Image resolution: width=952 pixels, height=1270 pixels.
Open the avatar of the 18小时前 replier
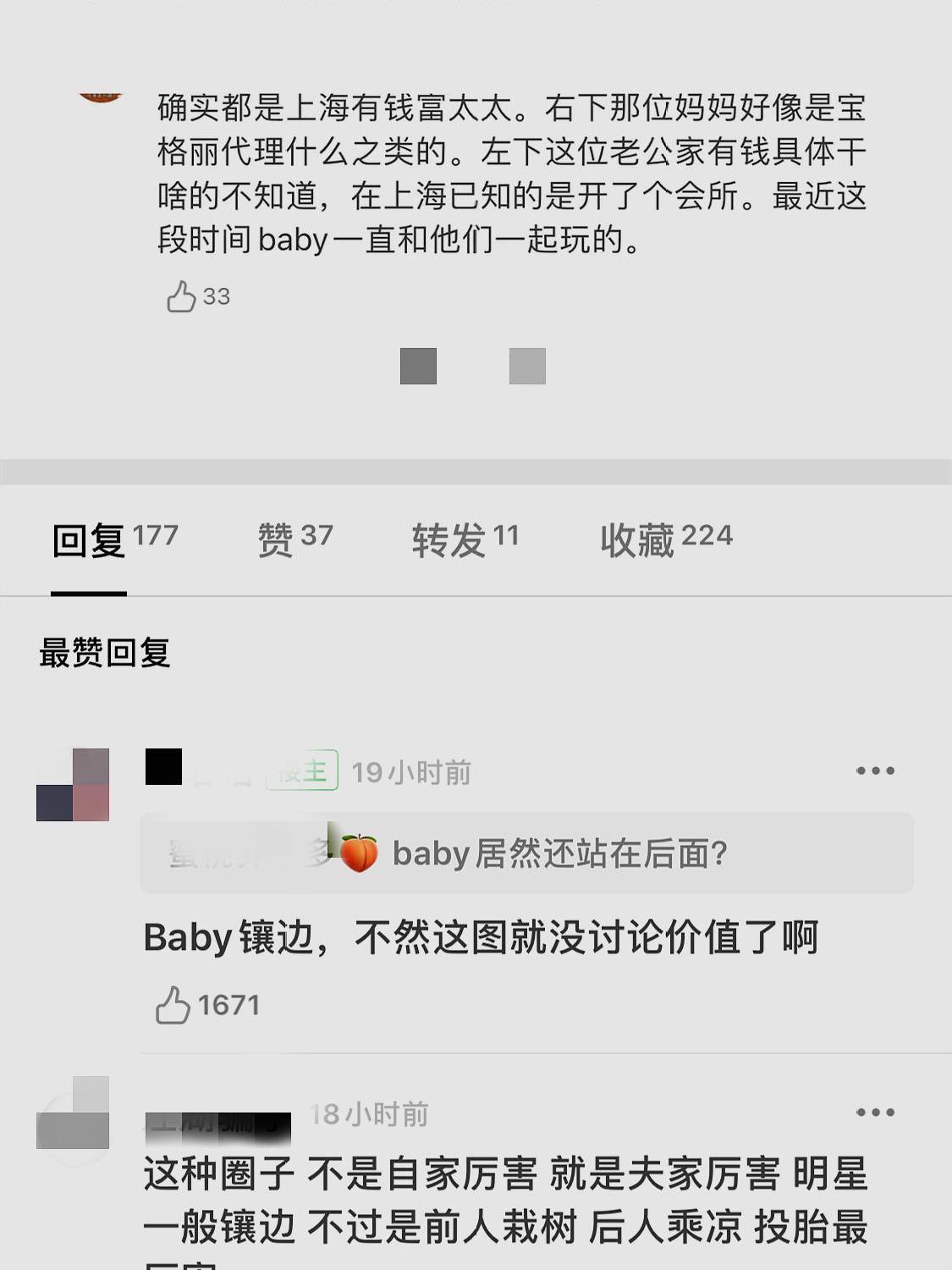73,1113
